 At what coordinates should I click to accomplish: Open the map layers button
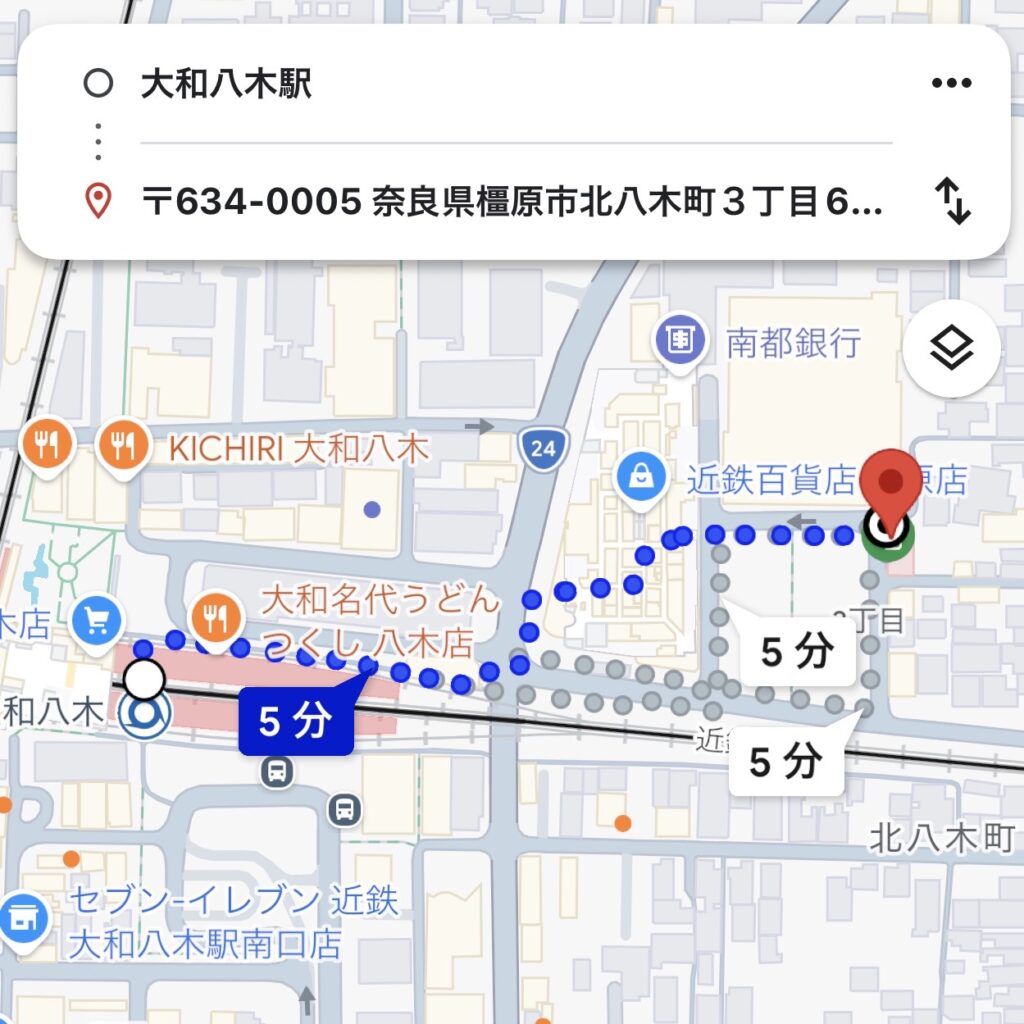tap(952, 349)
